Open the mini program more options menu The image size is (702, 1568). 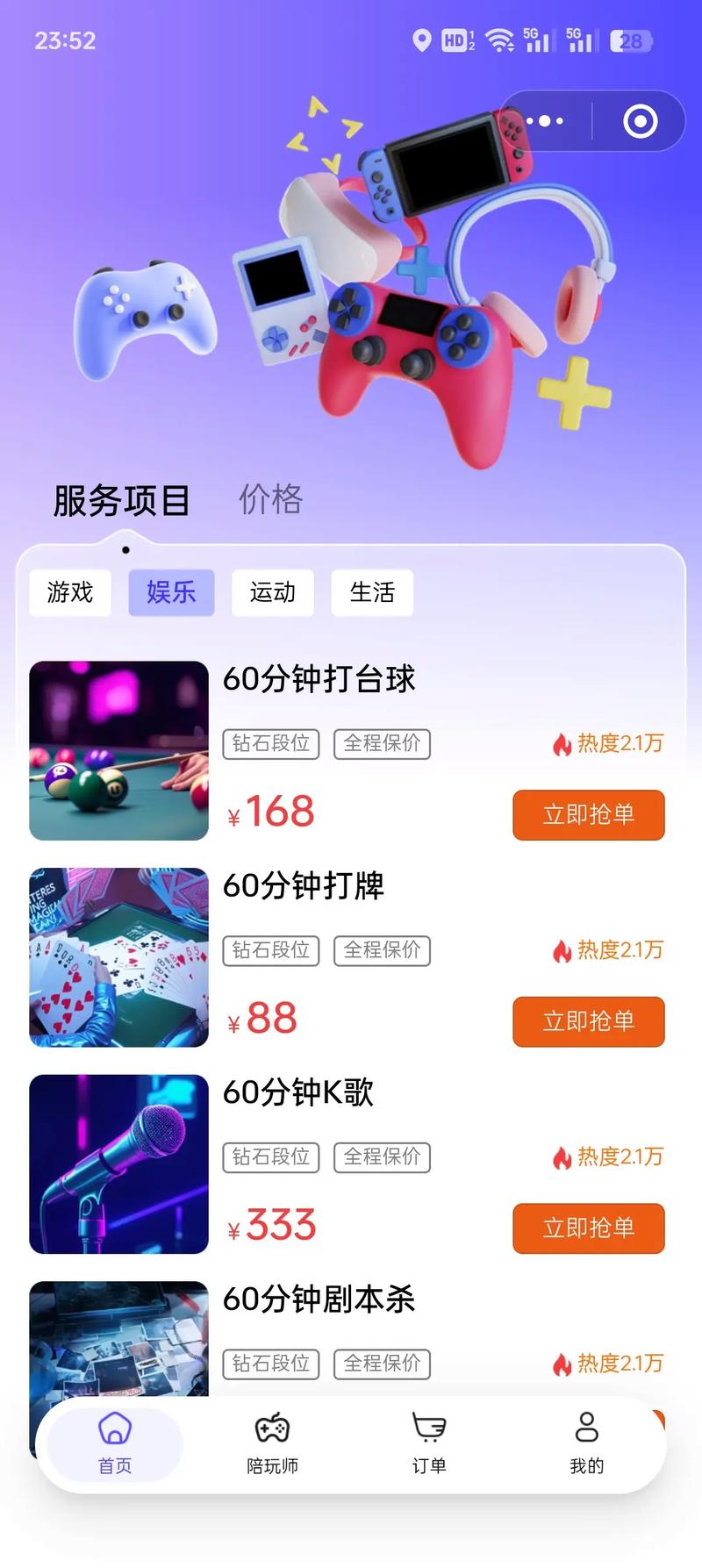(546, 121)
